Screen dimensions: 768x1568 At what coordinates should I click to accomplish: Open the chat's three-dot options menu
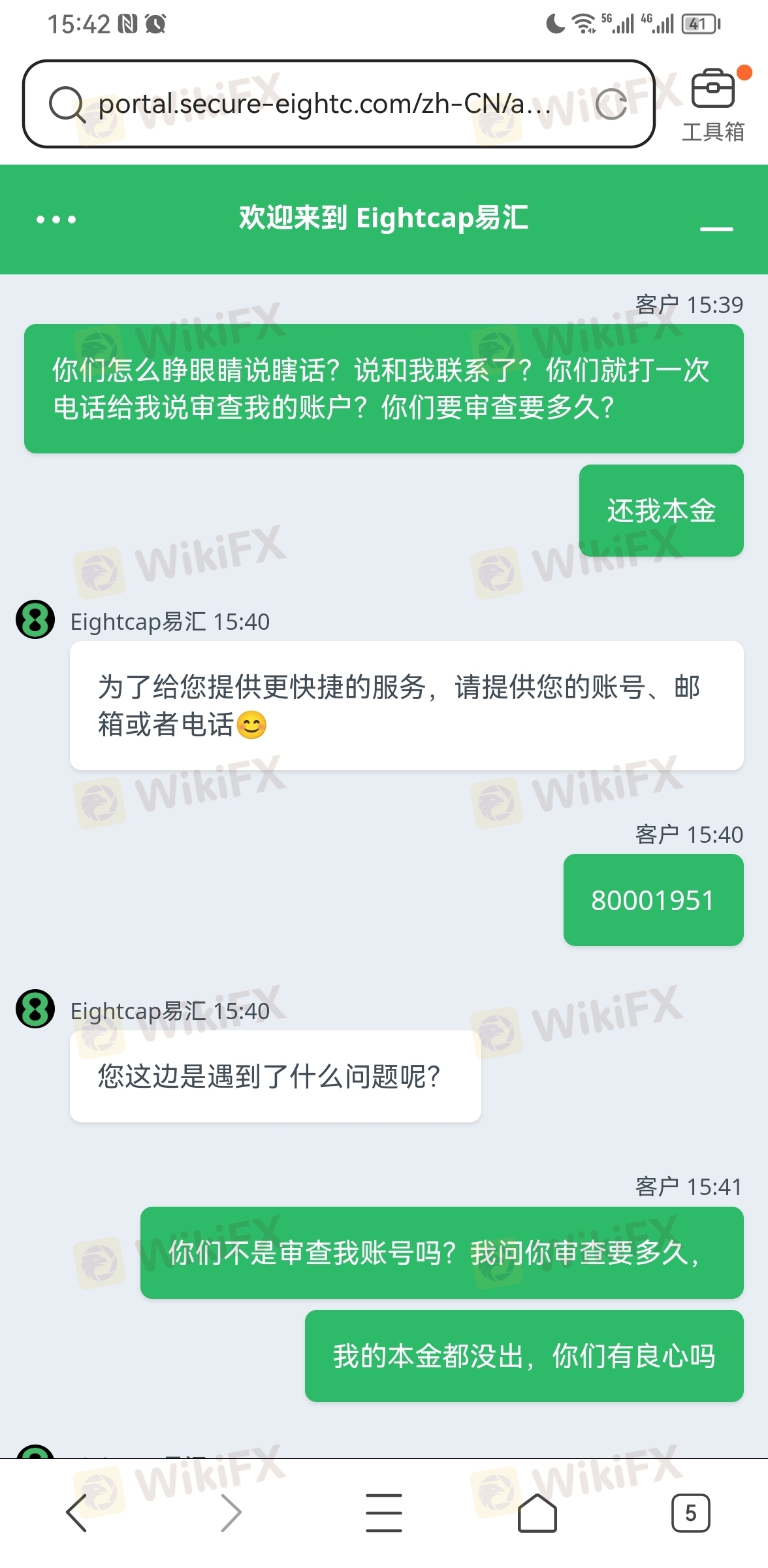coord(56,220)
